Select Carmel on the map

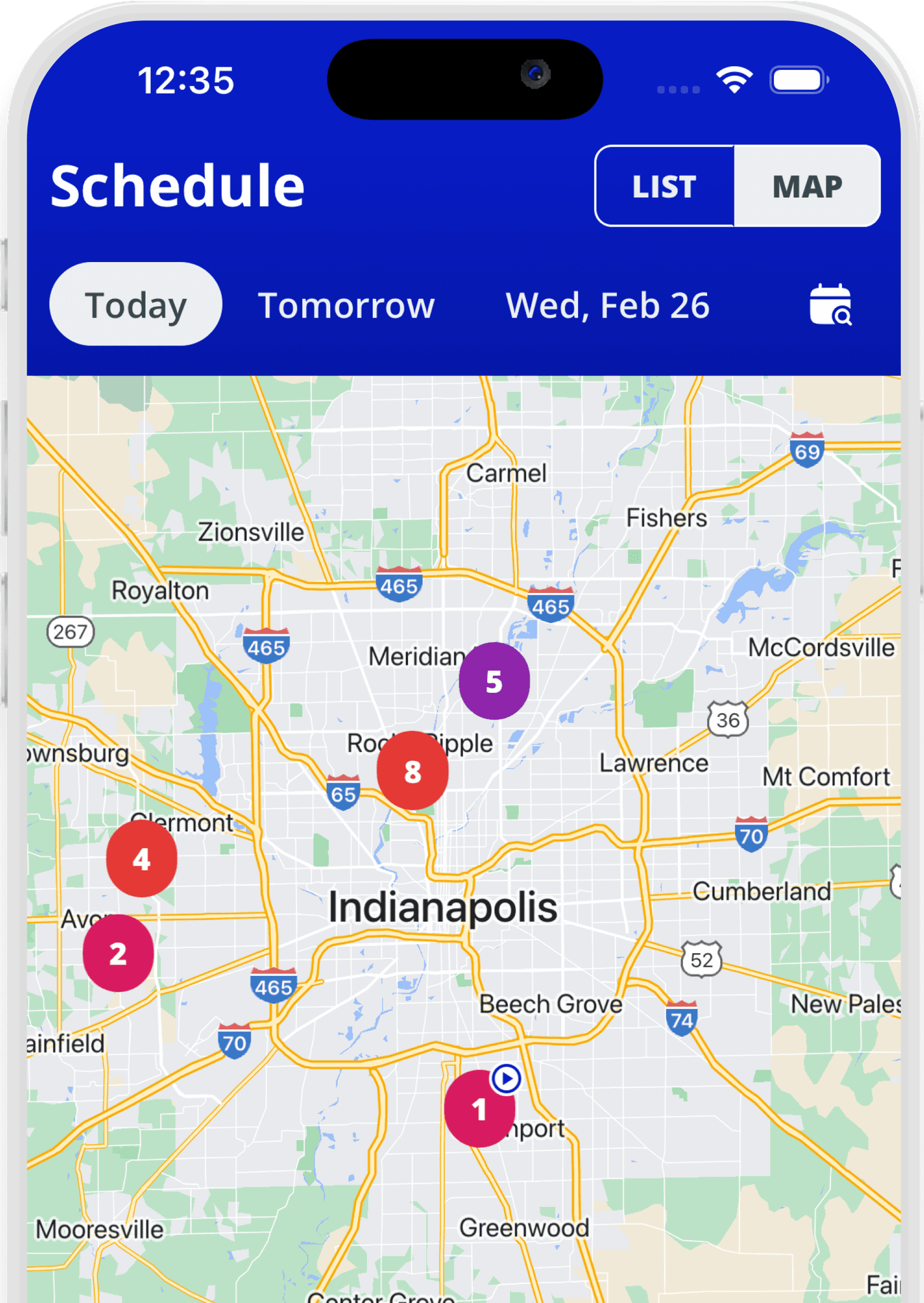click(506, 472)
